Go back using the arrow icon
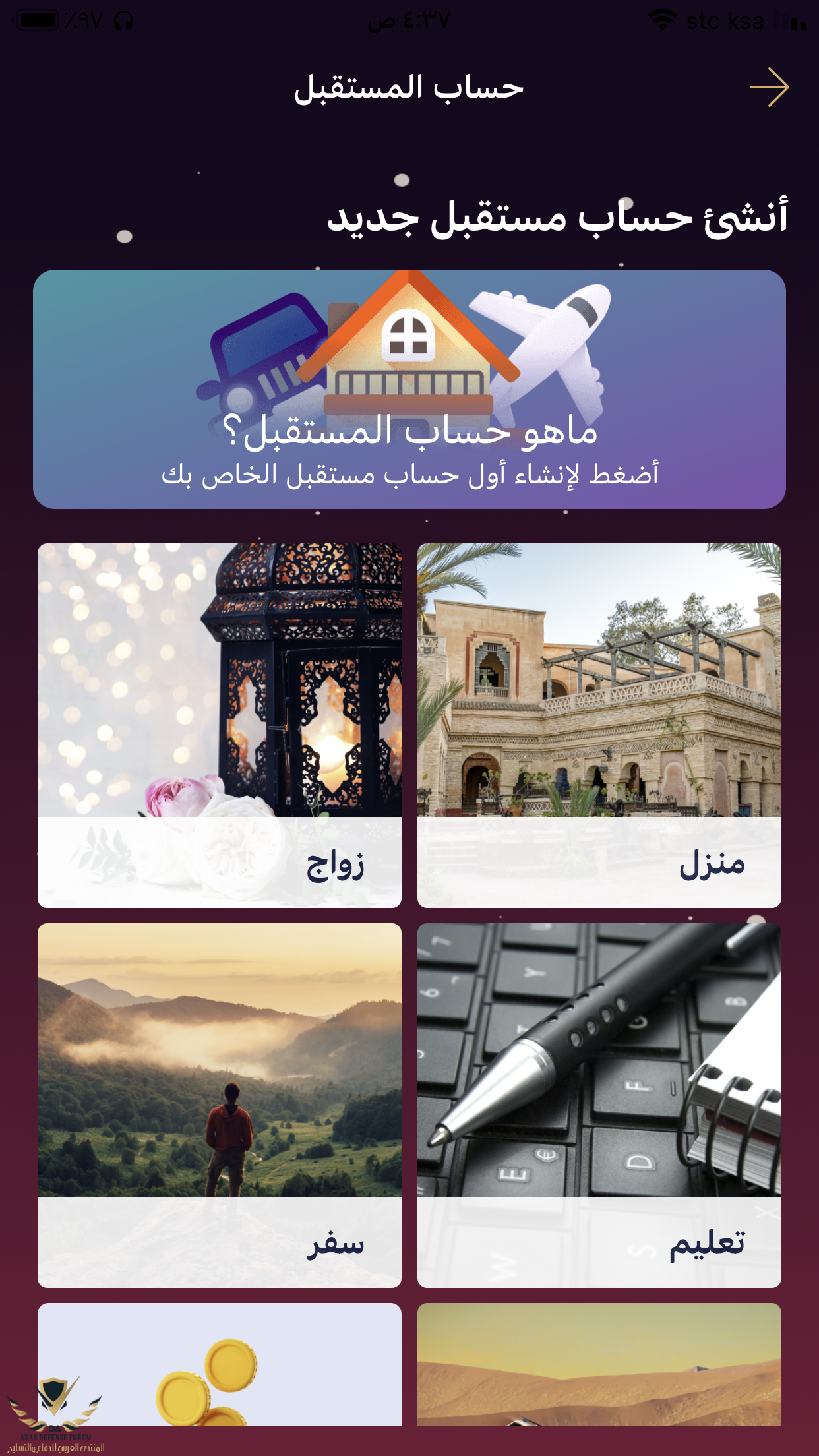The width and height of the screenshot is (819, 1456). [x=769, y=87]
